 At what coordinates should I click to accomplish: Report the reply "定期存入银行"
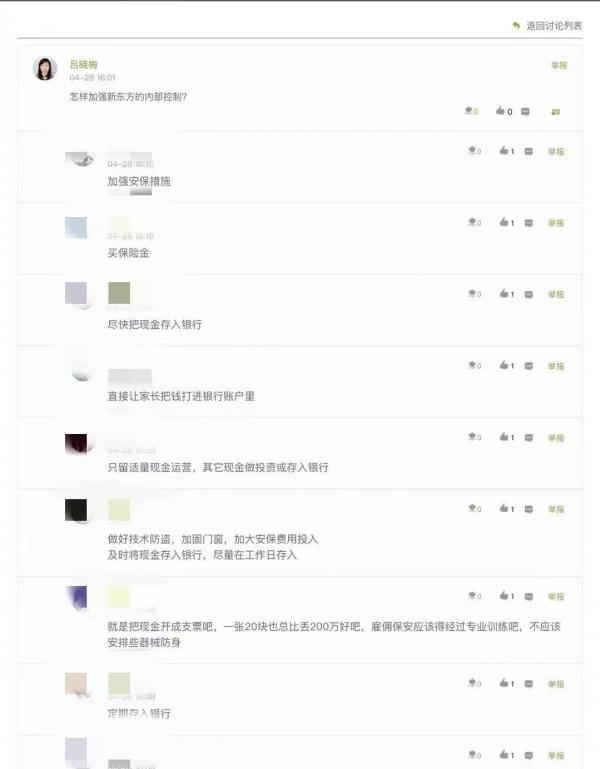tap(556, 684)
